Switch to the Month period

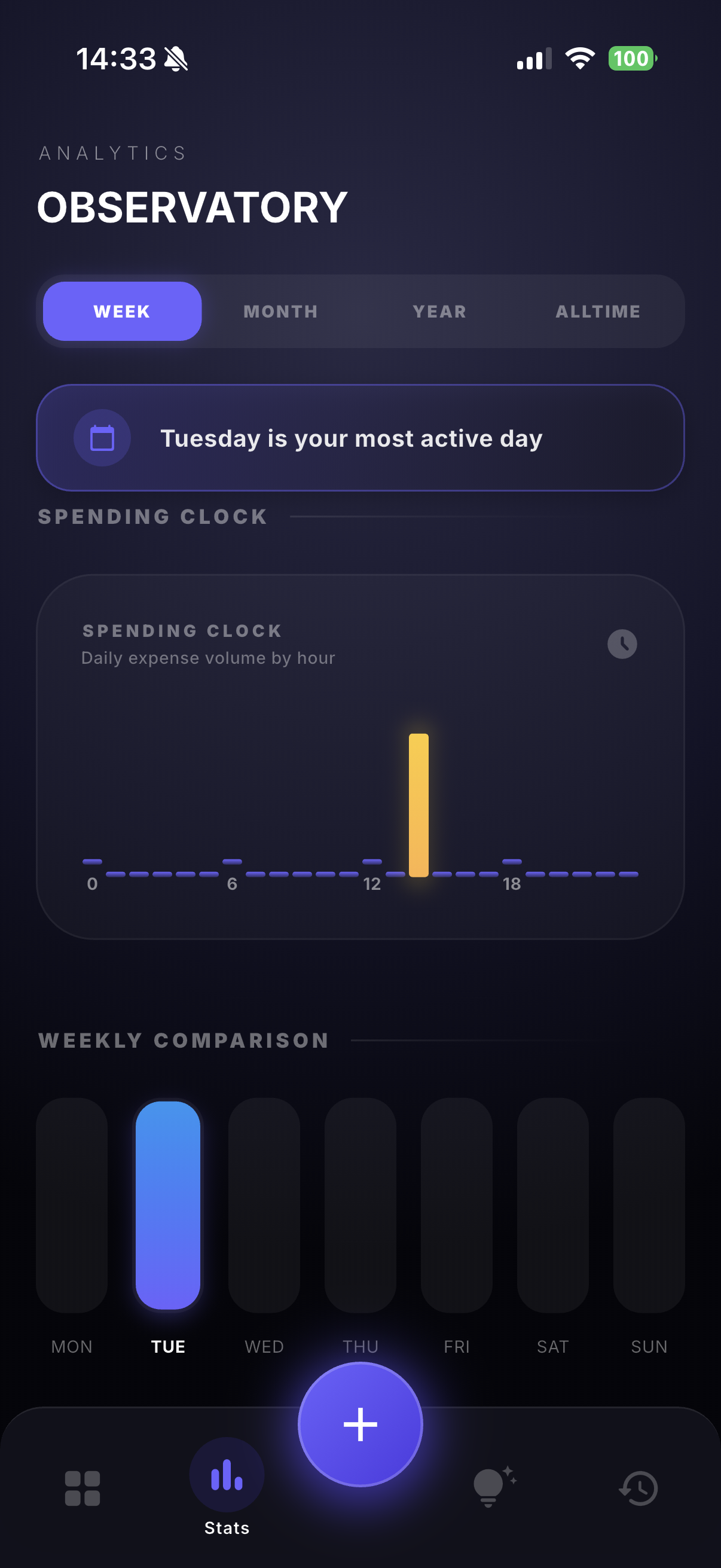280,311
